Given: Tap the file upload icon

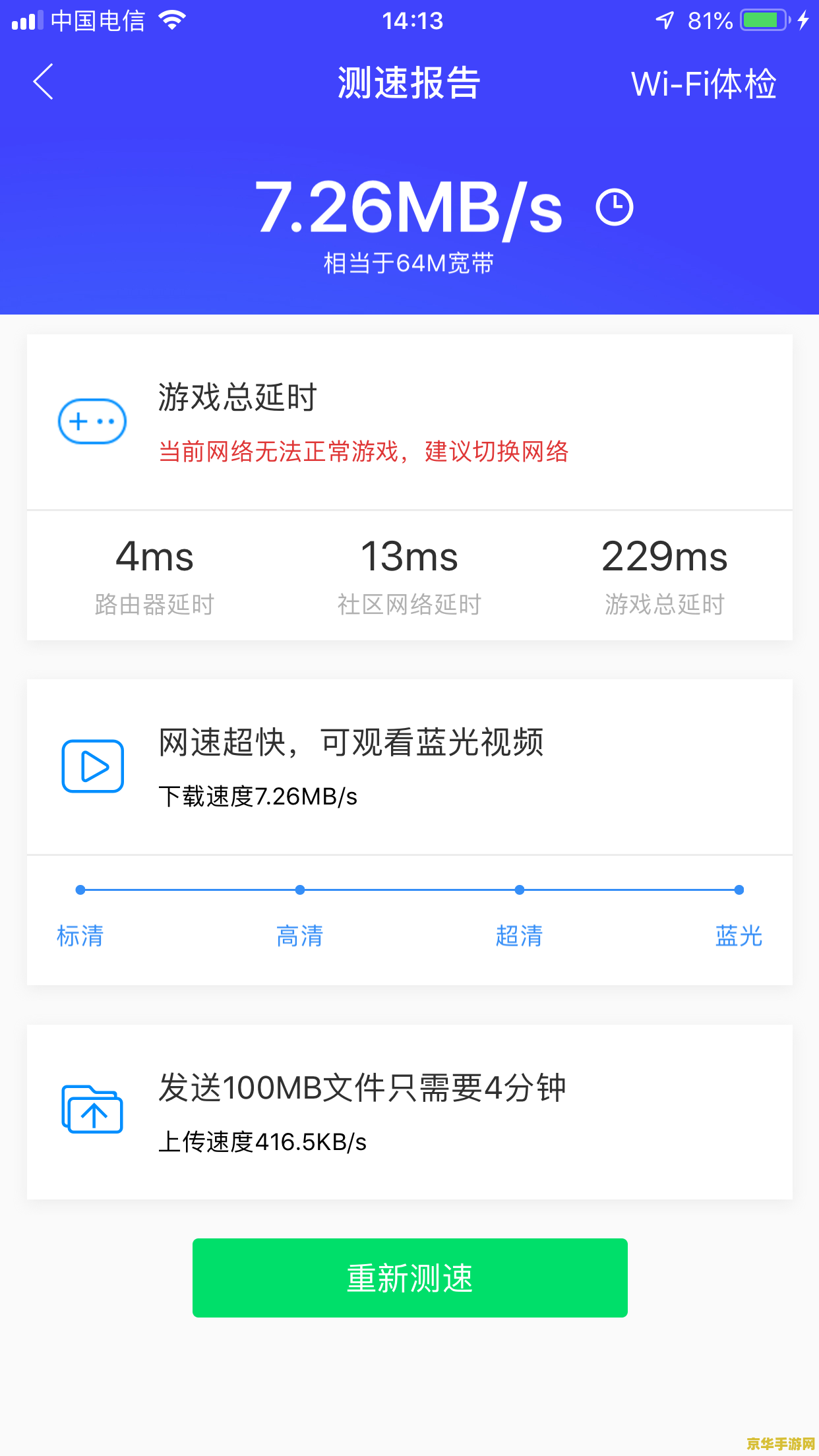Looking at the screenshot, I should tap(92, 1110).
